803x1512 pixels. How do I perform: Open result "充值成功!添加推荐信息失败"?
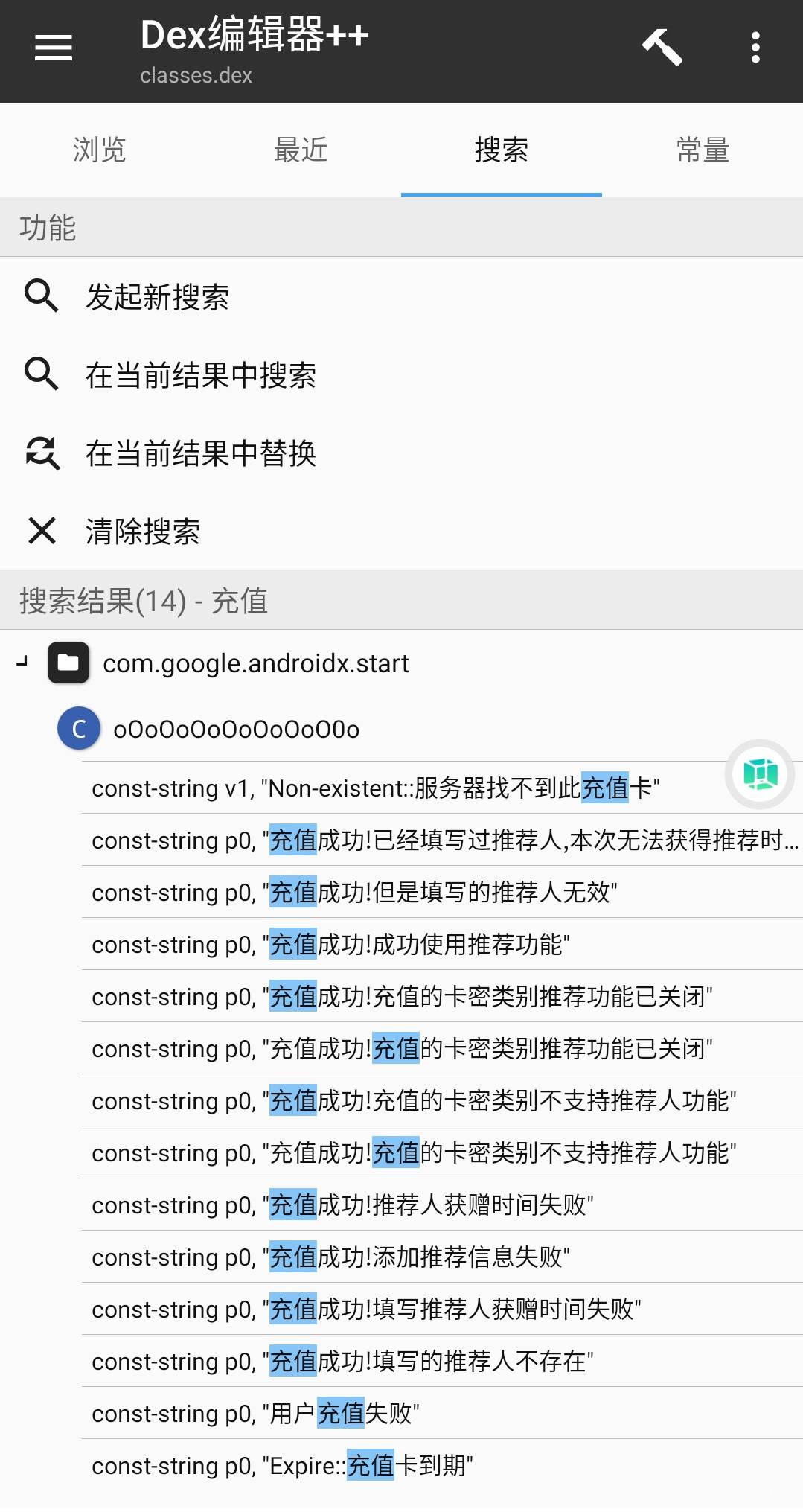[442, 1257]
